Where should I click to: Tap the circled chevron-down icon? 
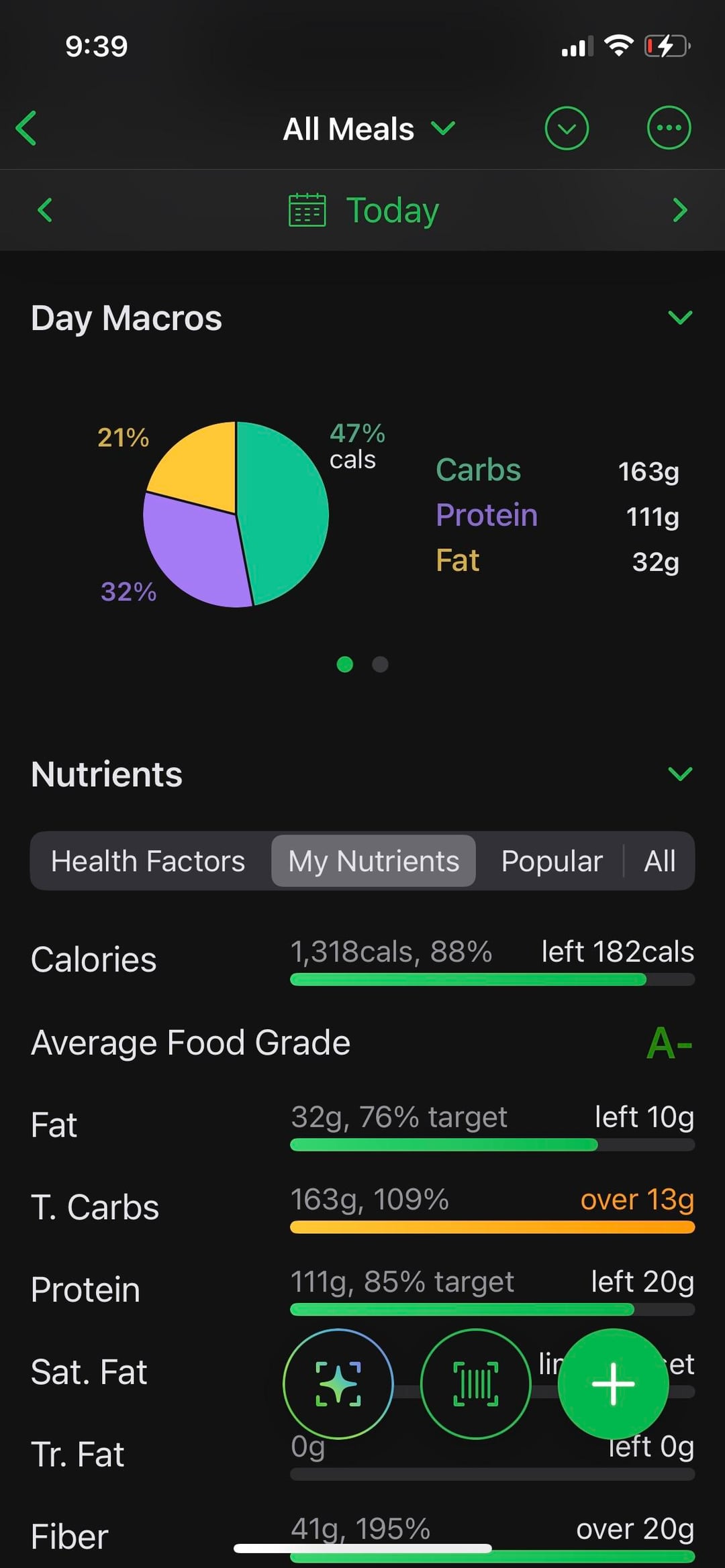(x=567, y=128)
